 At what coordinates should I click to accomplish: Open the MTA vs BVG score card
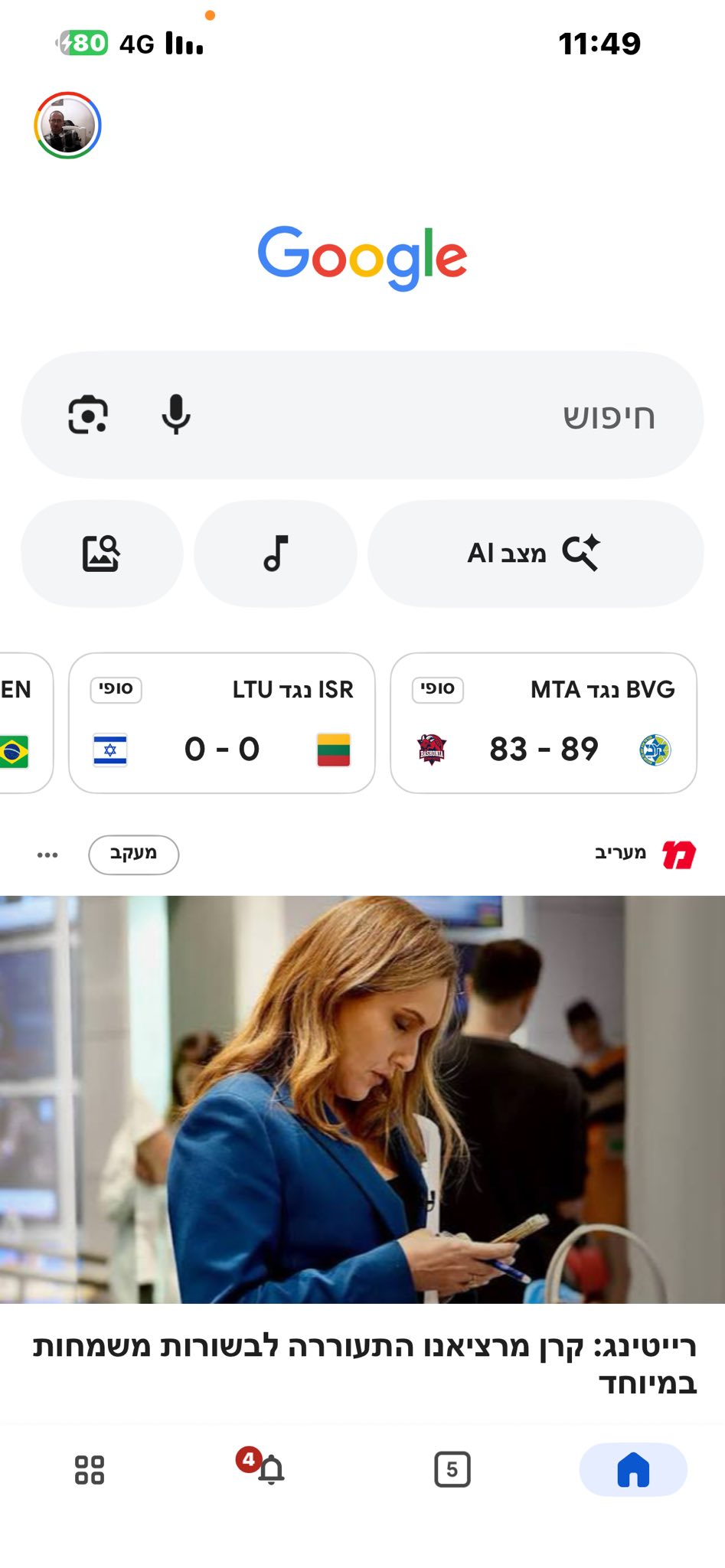[x=544, y=723]
